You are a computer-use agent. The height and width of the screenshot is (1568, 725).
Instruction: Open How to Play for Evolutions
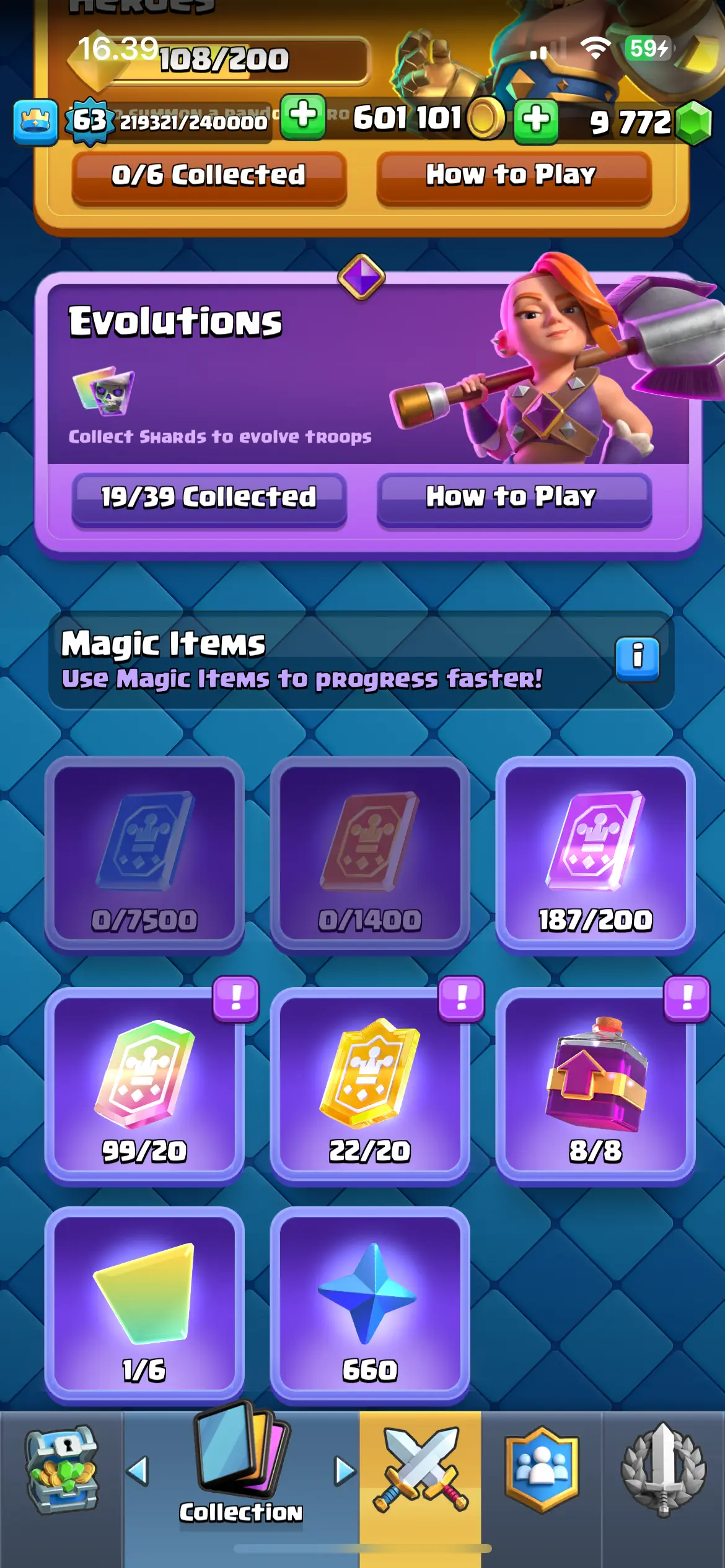point(514,499)
